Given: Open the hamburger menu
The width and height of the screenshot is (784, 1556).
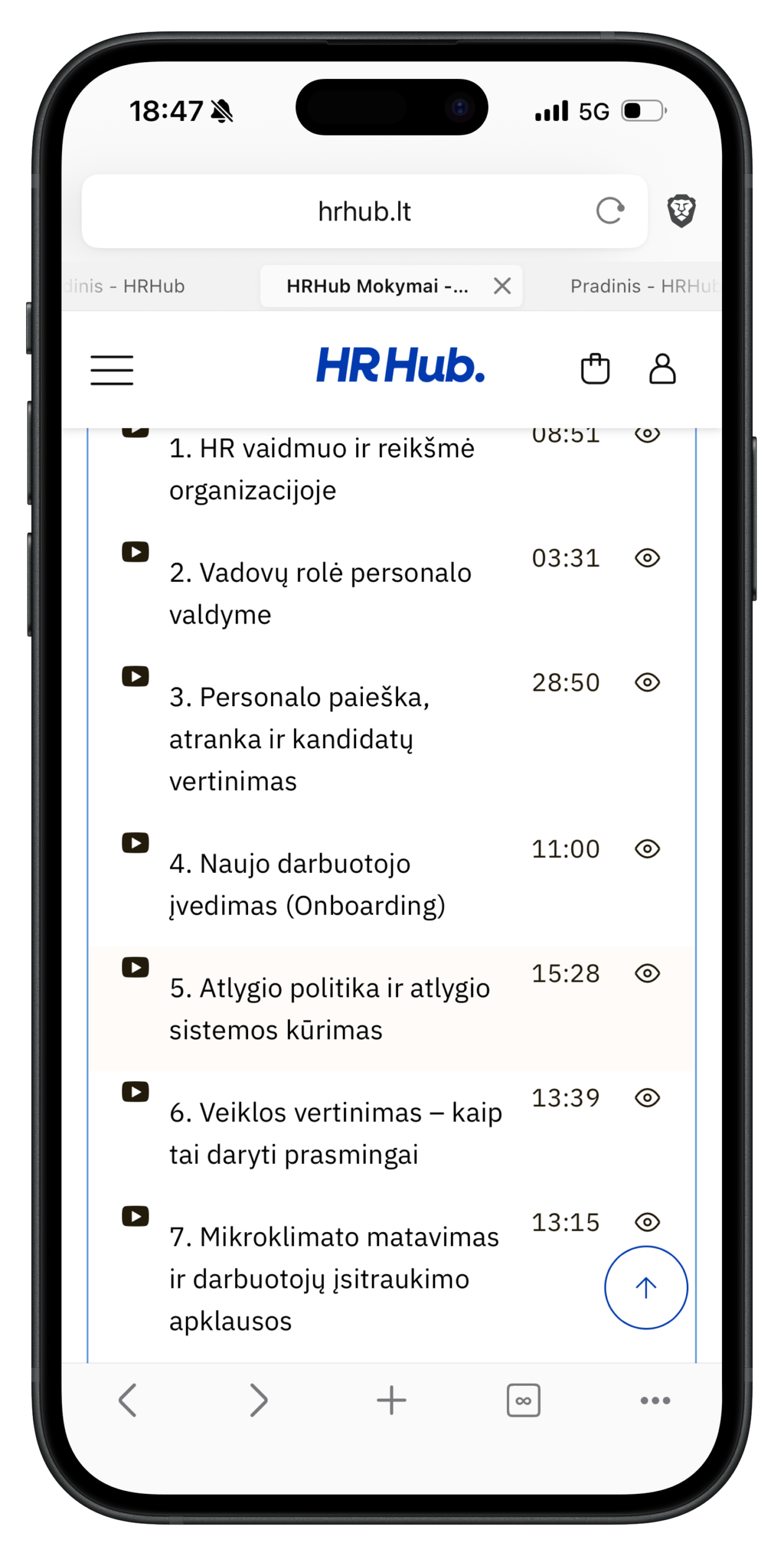Looking at the screenshot, I should 112,370.
